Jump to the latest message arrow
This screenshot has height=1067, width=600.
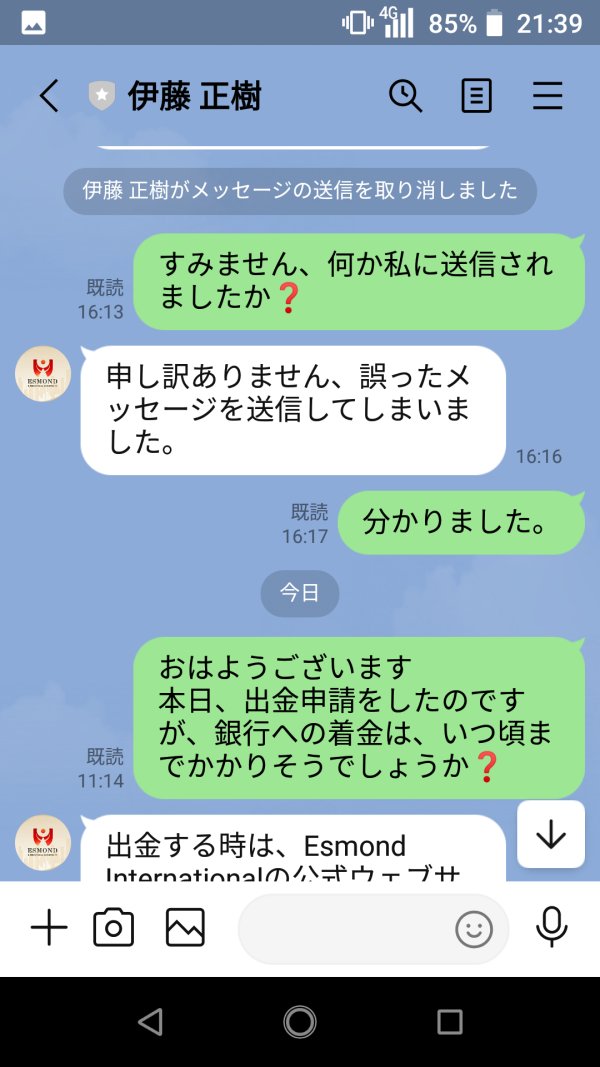click(551, 834)
